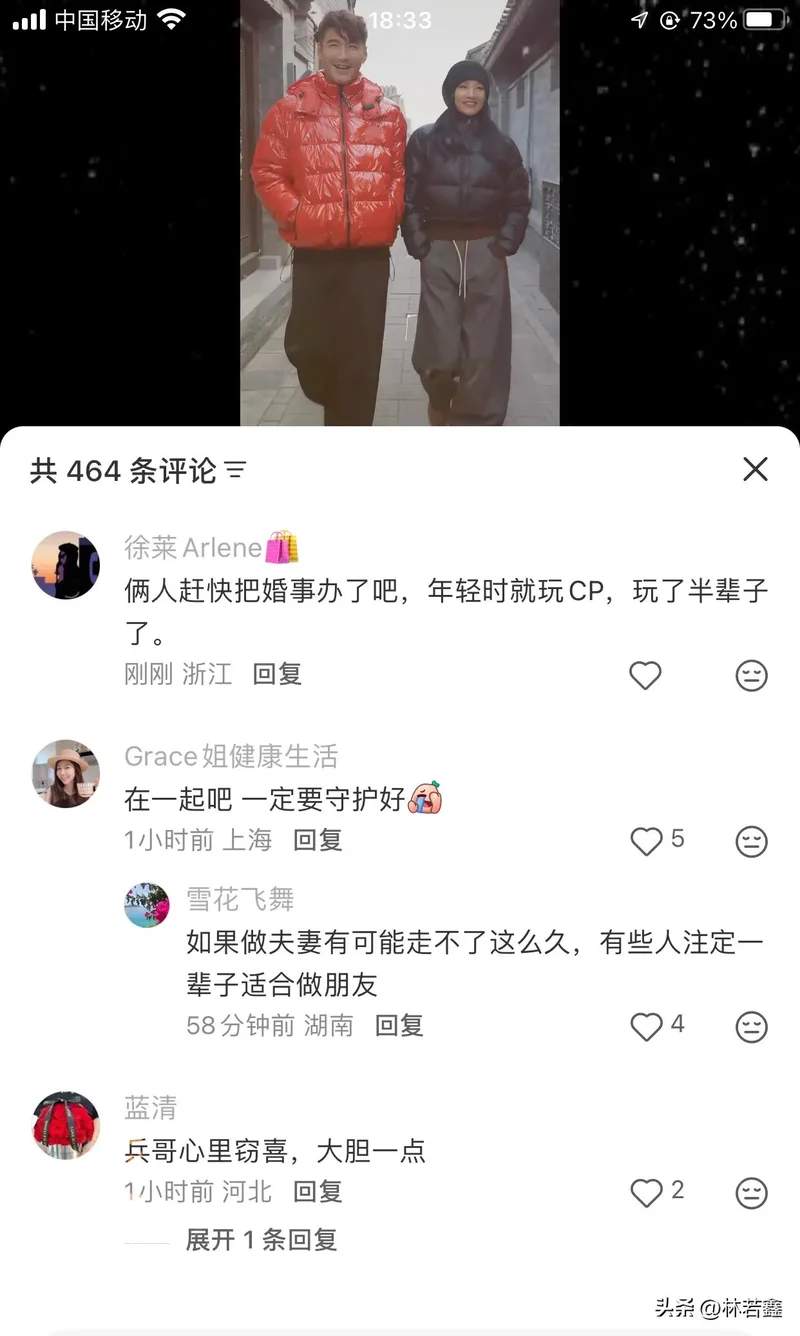The image size is (800, 1336).
Task: Like 徐莱 Arlene's comment
Action: pos(645,676)
